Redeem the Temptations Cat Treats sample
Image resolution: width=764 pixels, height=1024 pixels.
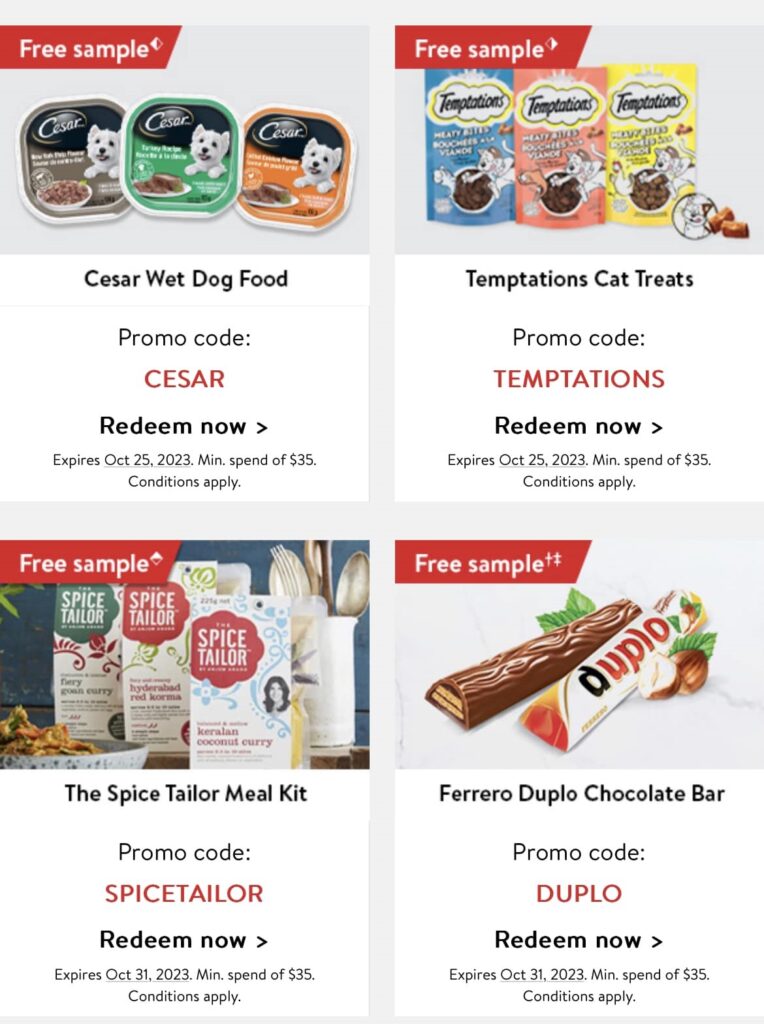tap(578, 427)
